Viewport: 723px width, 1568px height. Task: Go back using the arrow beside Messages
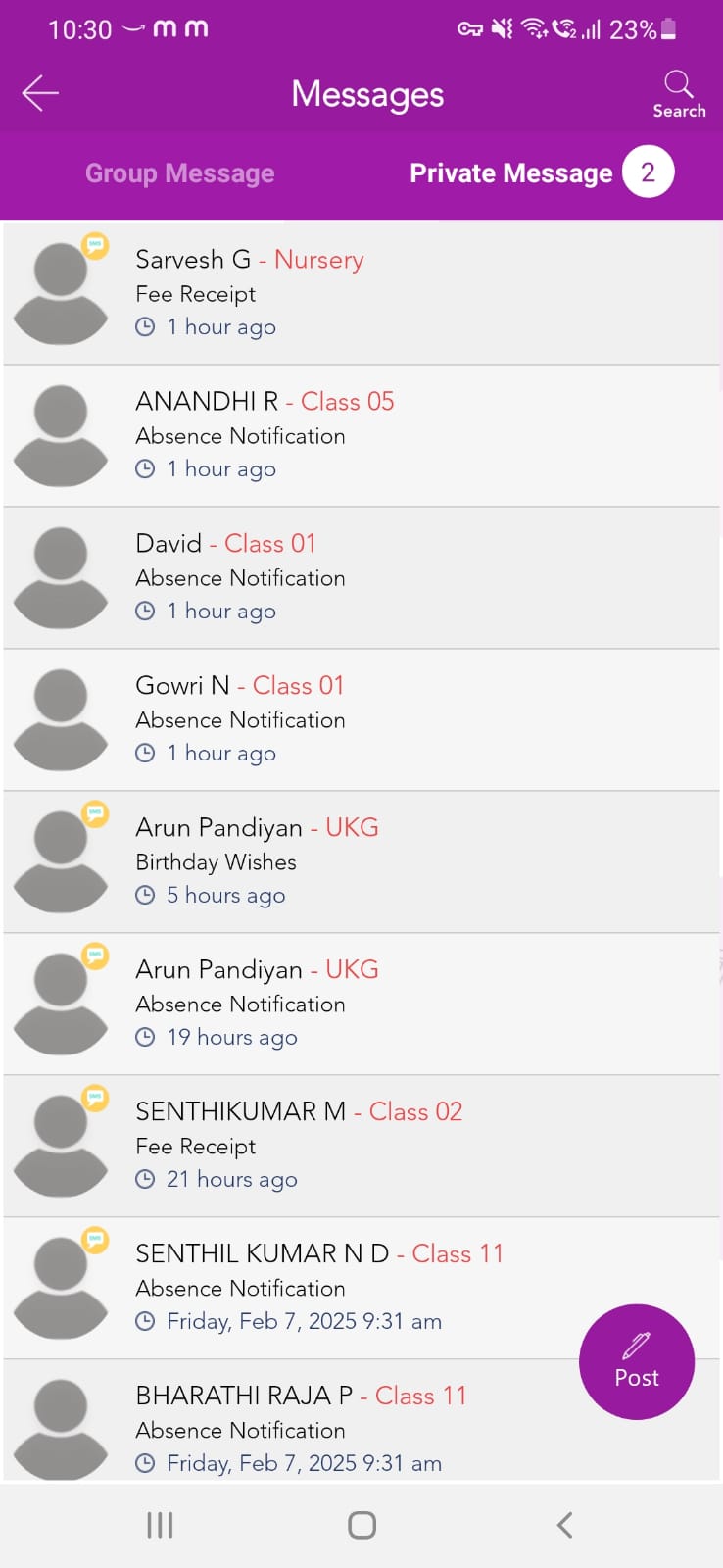(40, 93)
